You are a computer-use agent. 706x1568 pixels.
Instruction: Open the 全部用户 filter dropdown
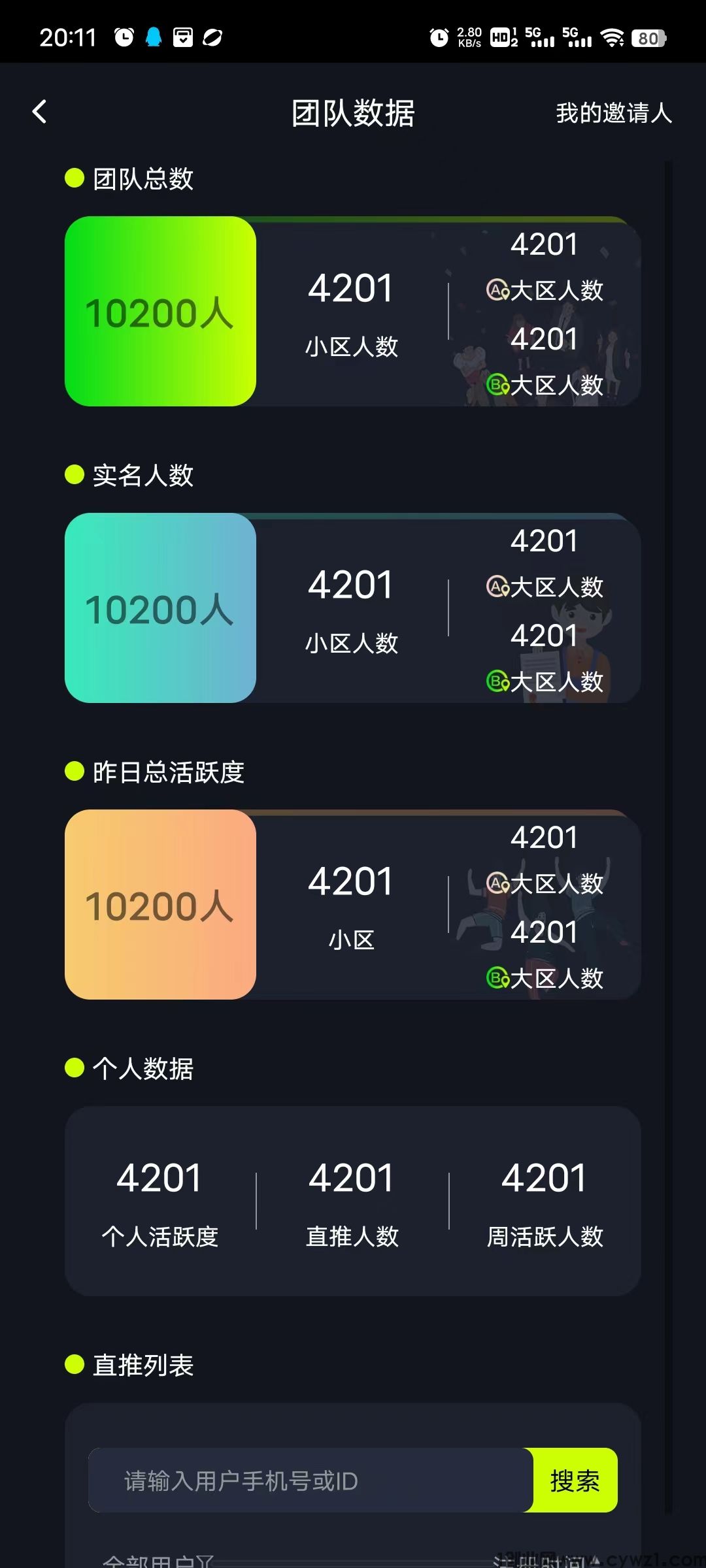[x=158, y=1561]
